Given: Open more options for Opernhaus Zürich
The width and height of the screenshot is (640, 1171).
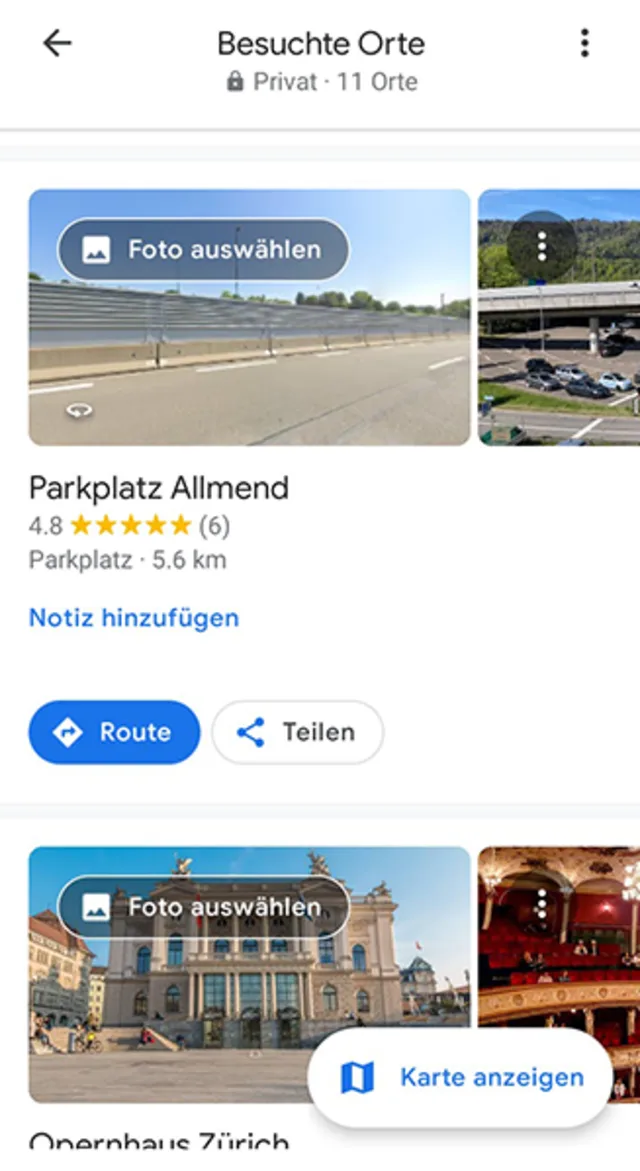Looking at the screenshot, I should [x=541, y=905].
